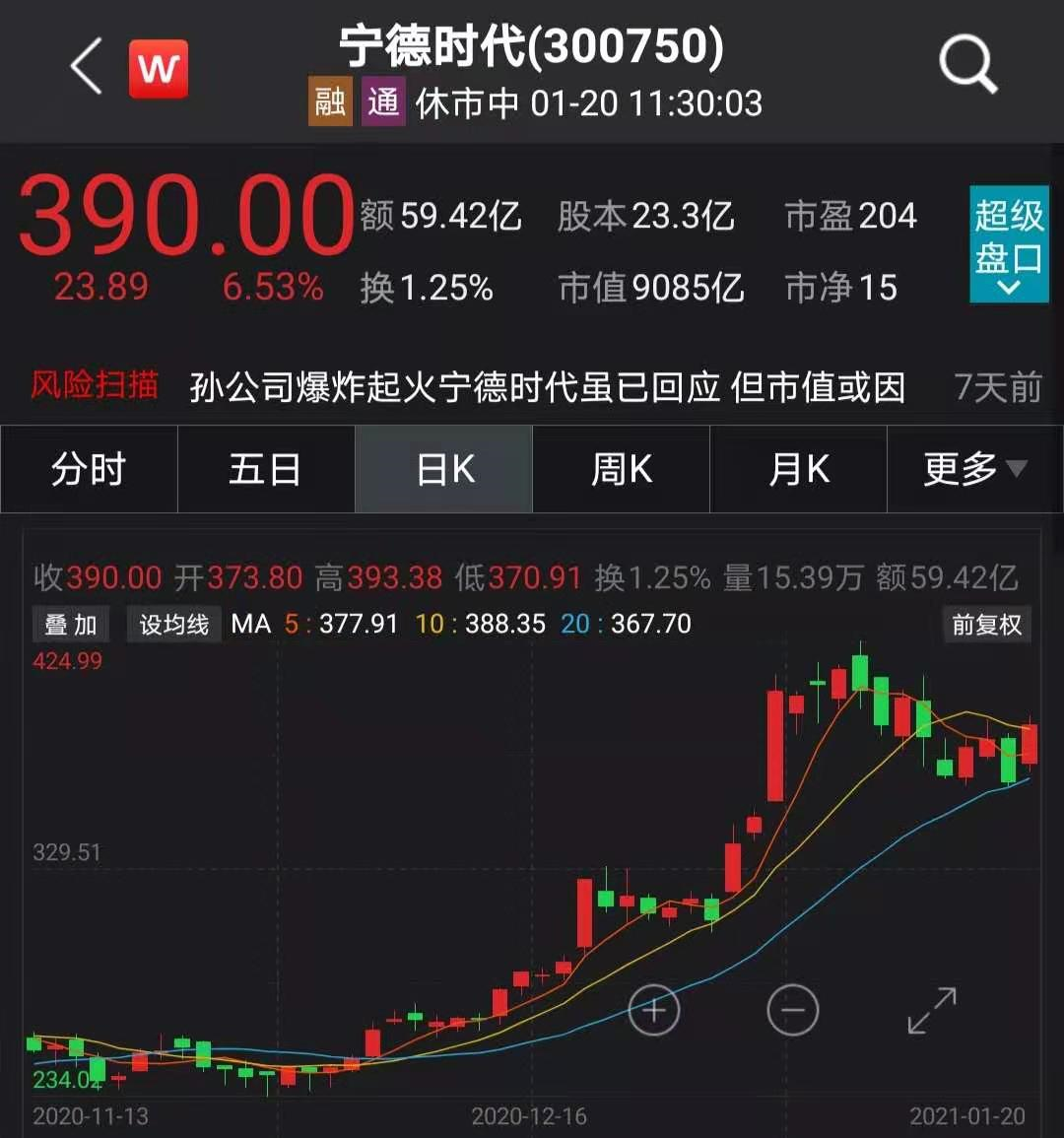Switch to the 月K chart tab
Viewport: 1064px width, 1138px height.
798,469
